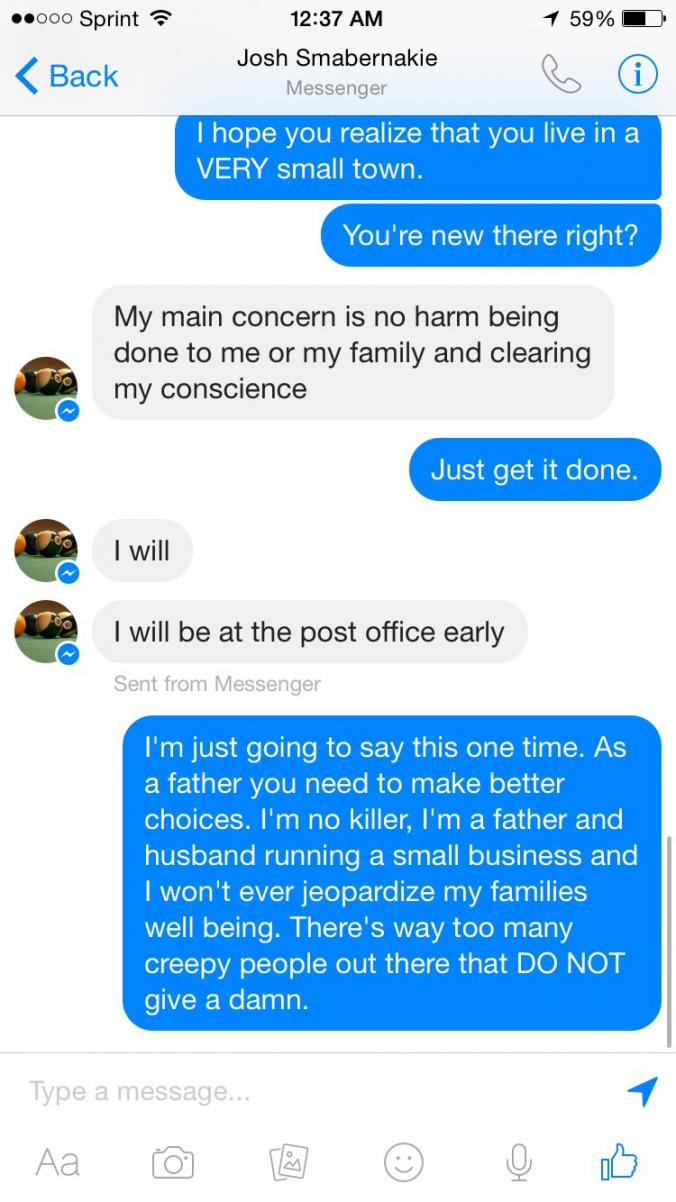The height and width of the screenshot is (1202, 676).
Task: Record a voice message with microphone
Action: [x=518, y=1162]
